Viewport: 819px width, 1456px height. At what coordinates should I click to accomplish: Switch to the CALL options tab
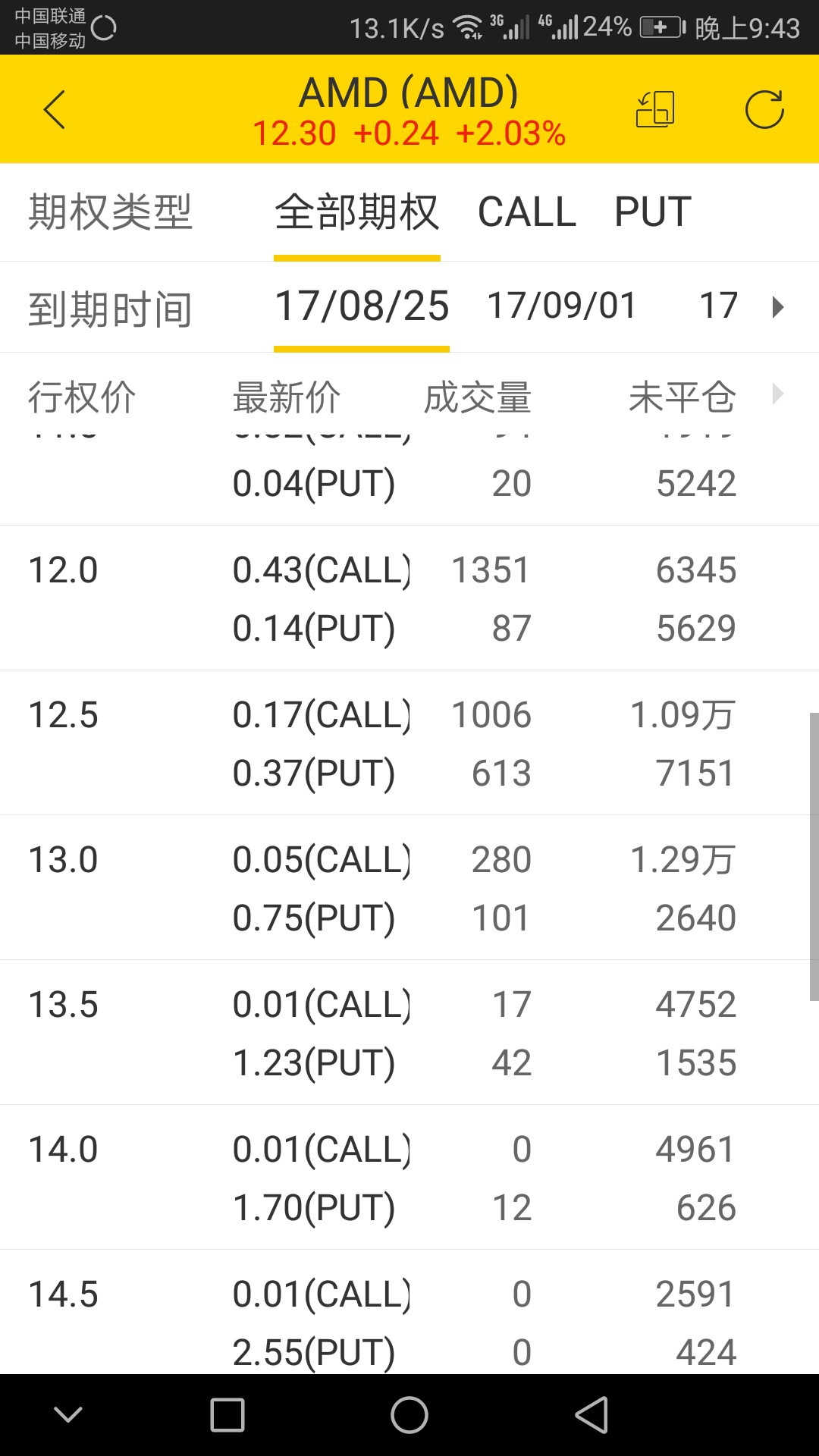pyautogui.click(x=527, y=212)
